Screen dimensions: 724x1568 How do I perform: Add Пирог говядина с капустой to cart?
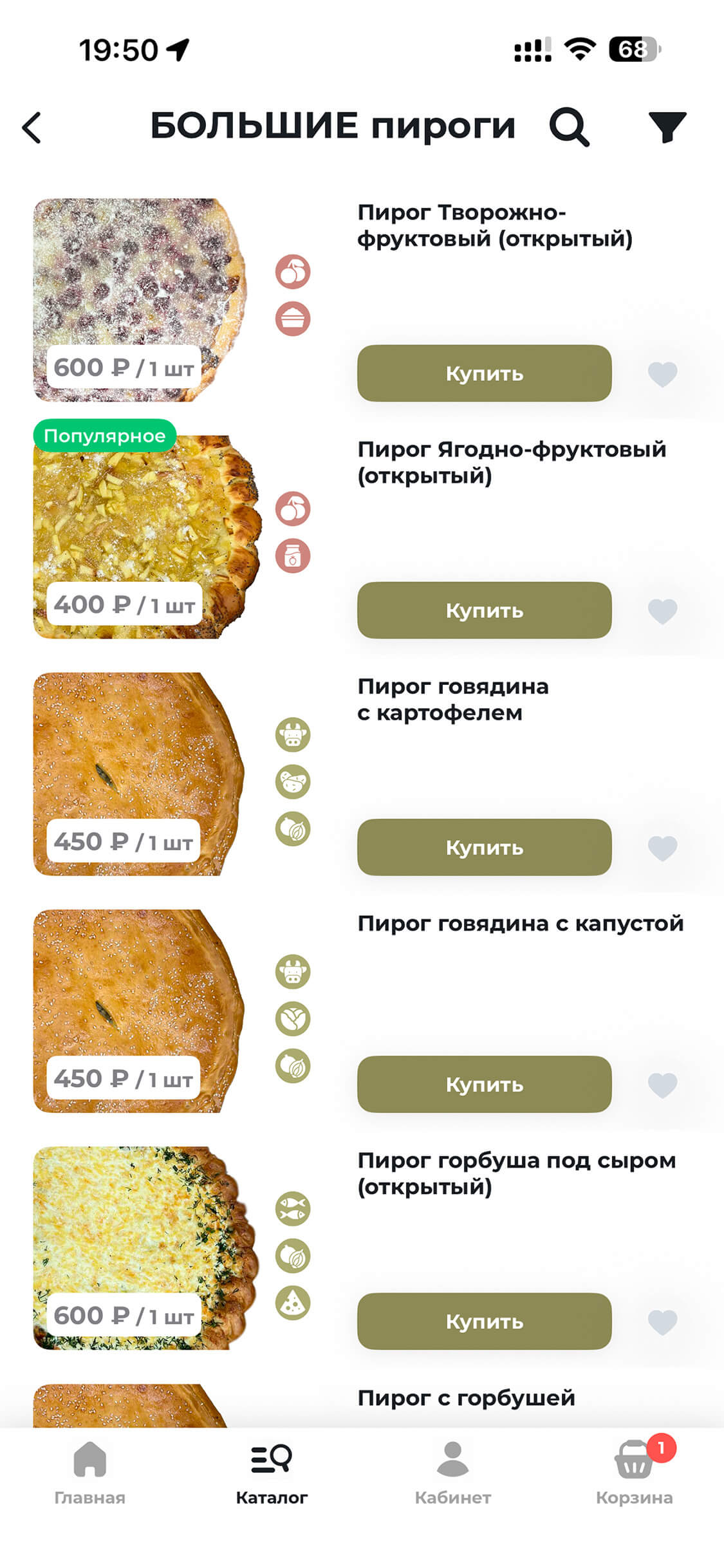tap(484, 1084)
